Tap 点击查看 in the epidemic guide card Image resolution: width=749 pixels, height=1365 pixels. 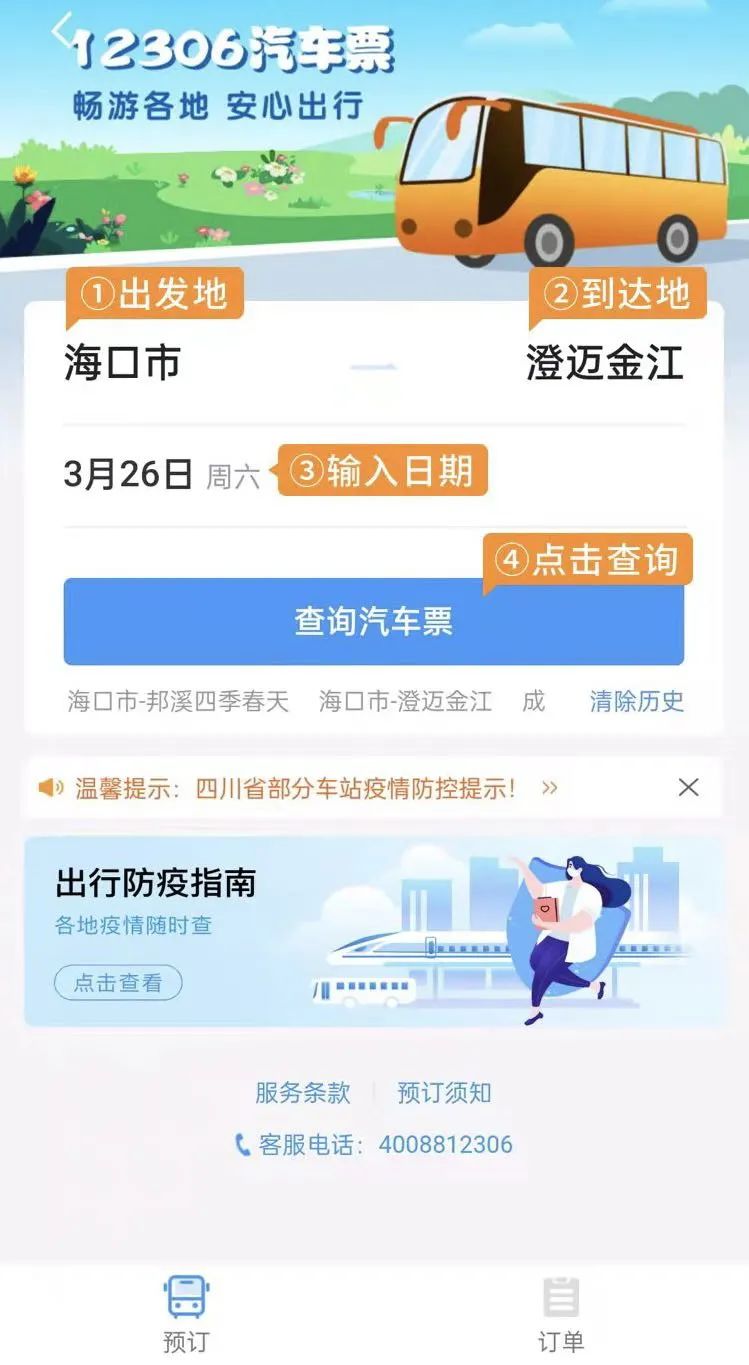(117, 983)
